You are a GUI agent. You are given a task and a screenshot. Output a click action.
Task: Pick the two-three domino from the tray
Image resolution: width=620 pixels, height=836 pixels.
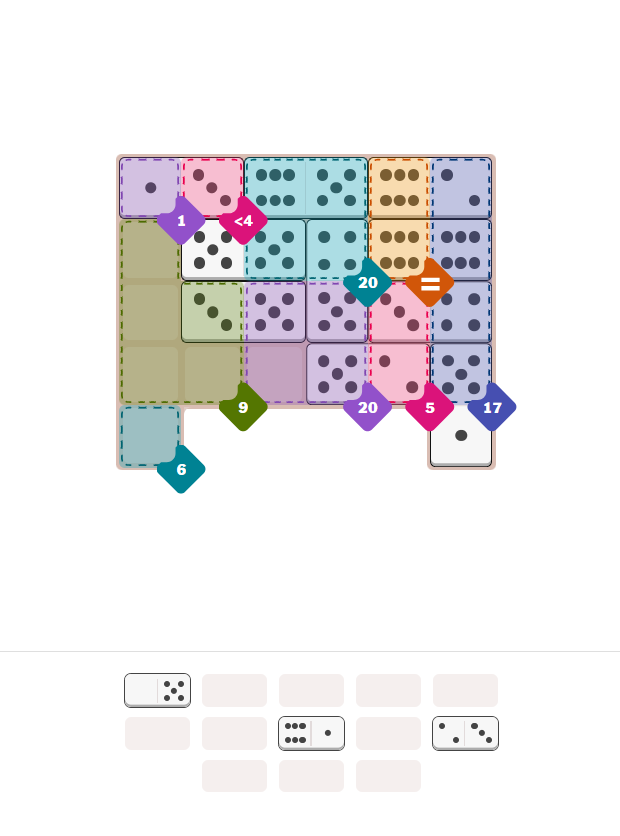pyautogui.click(x=465, y=733)
